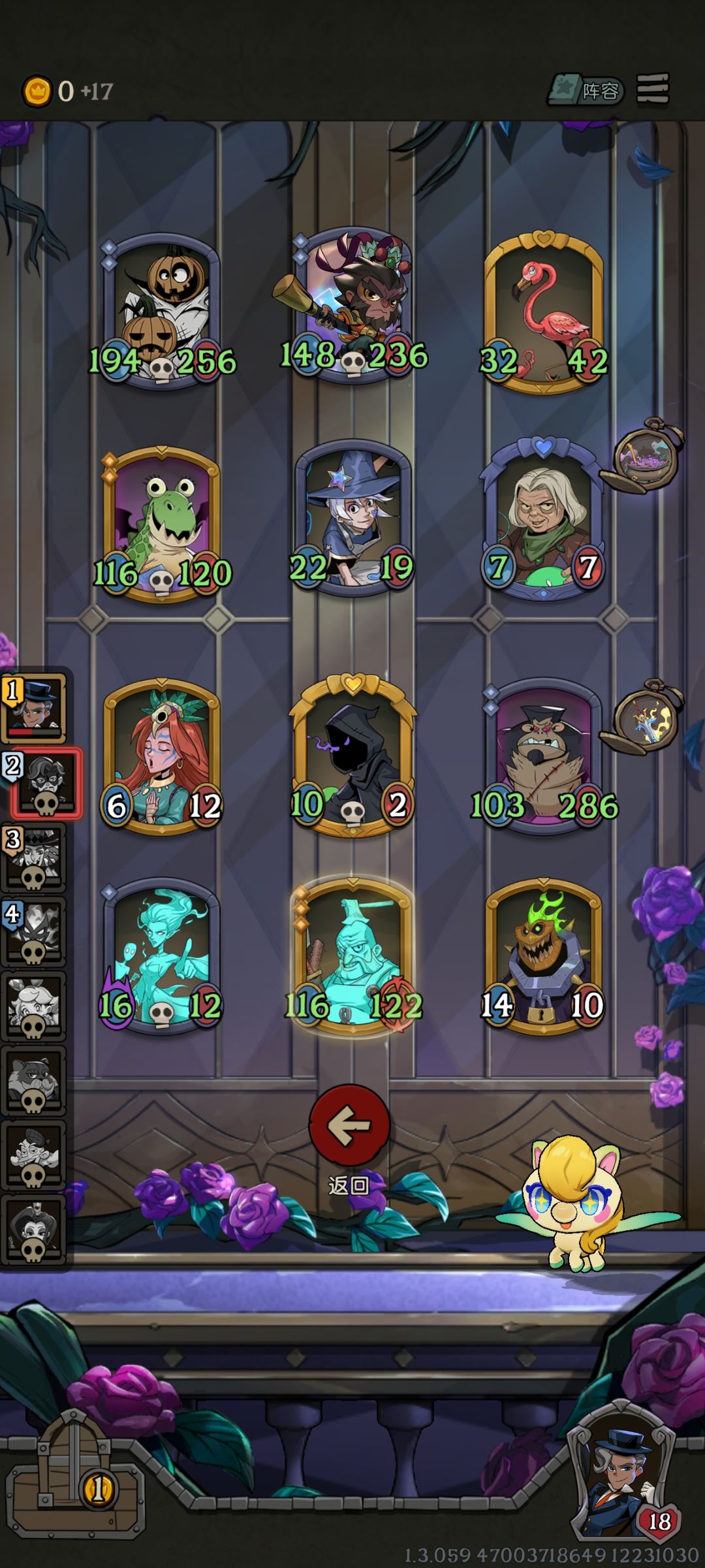
Task: Tap the cauldron pocket watch item
Action: pyautogui.click(x=643, y=455)
